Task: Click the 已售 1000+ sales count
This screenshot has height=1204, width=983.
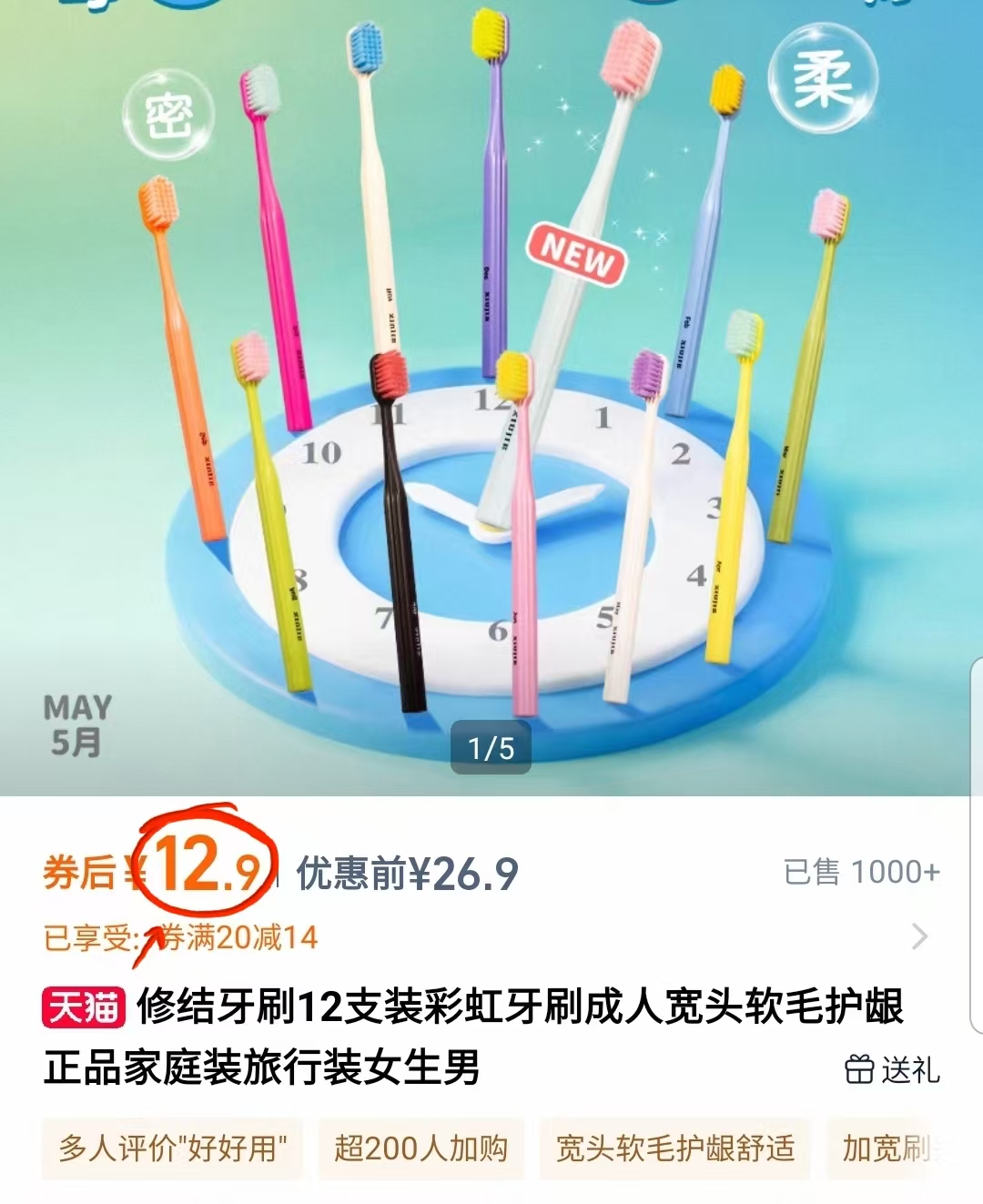Action: 860,872
